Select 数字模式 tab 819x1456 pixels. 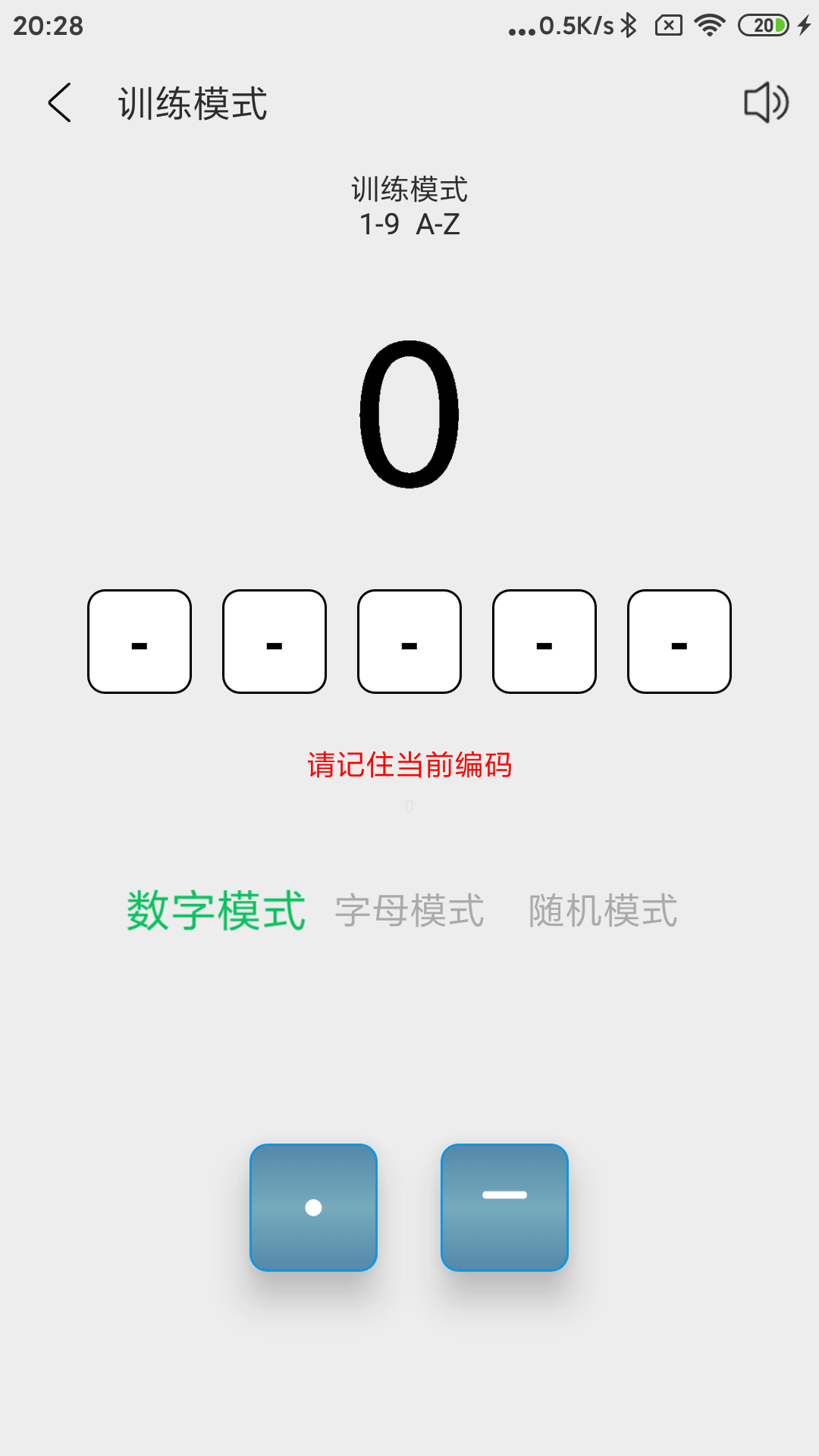216,911
